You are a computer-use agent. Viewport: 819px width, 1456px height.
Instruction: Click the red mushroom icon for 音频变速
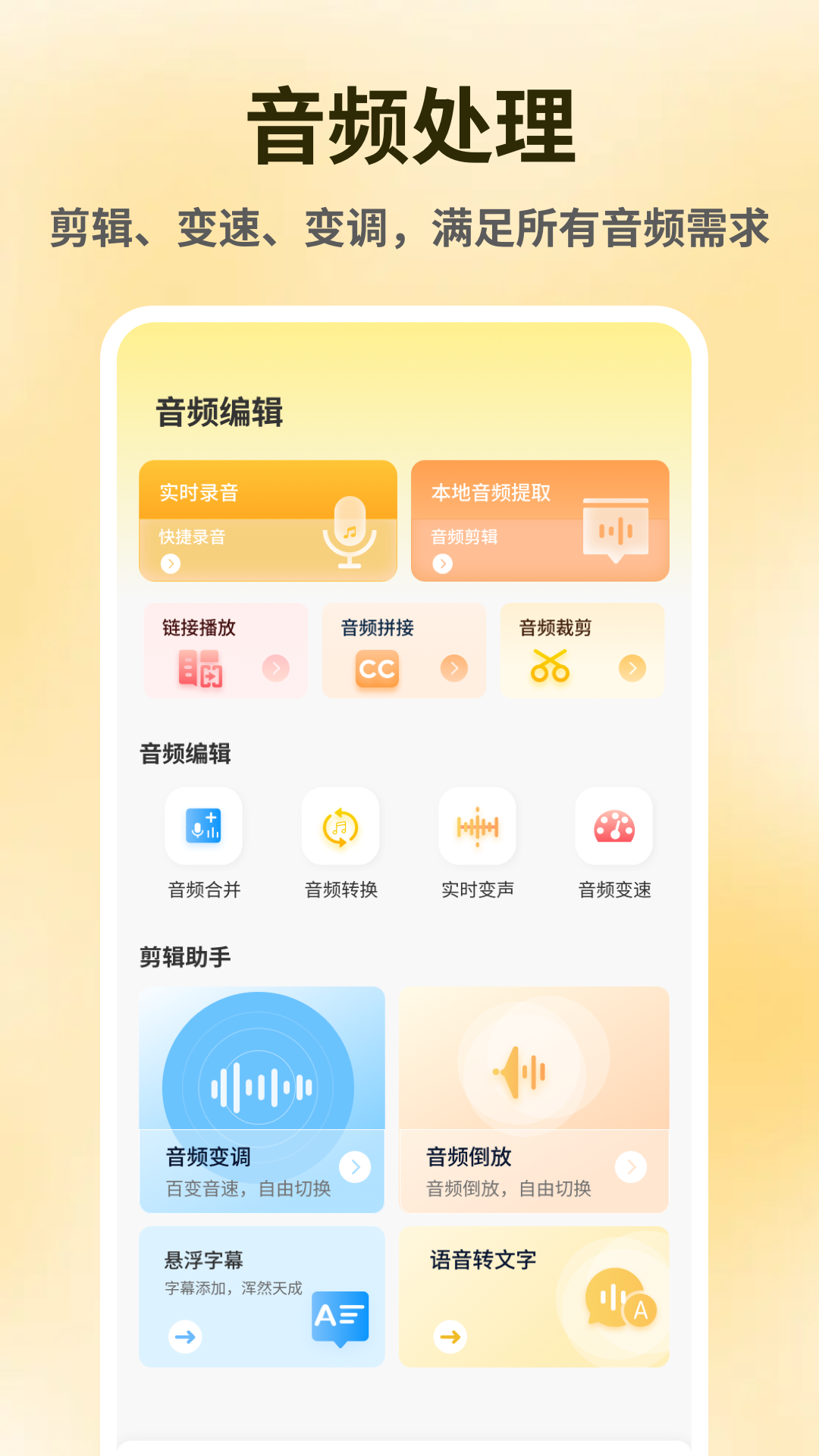[613, 827]
